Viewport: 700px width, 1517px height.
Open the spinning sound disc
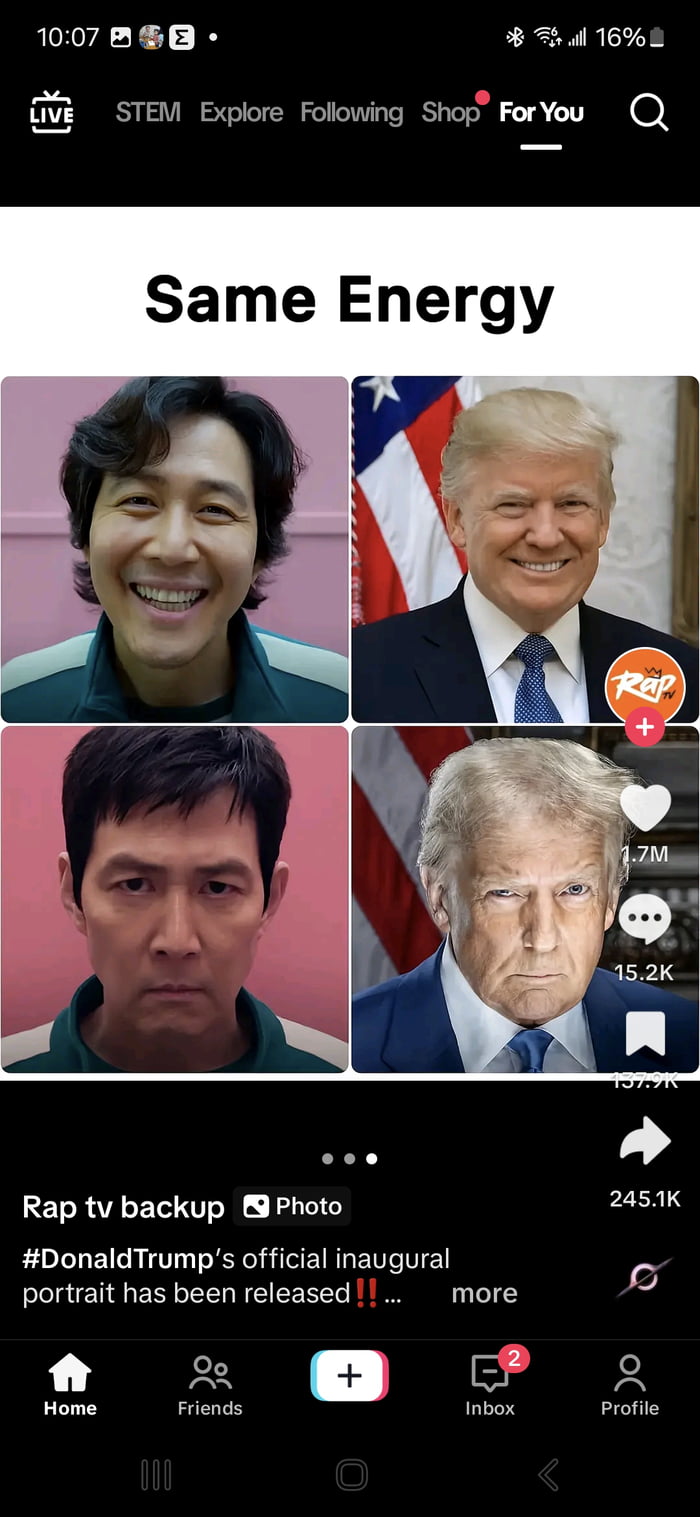click(645, 1277)
